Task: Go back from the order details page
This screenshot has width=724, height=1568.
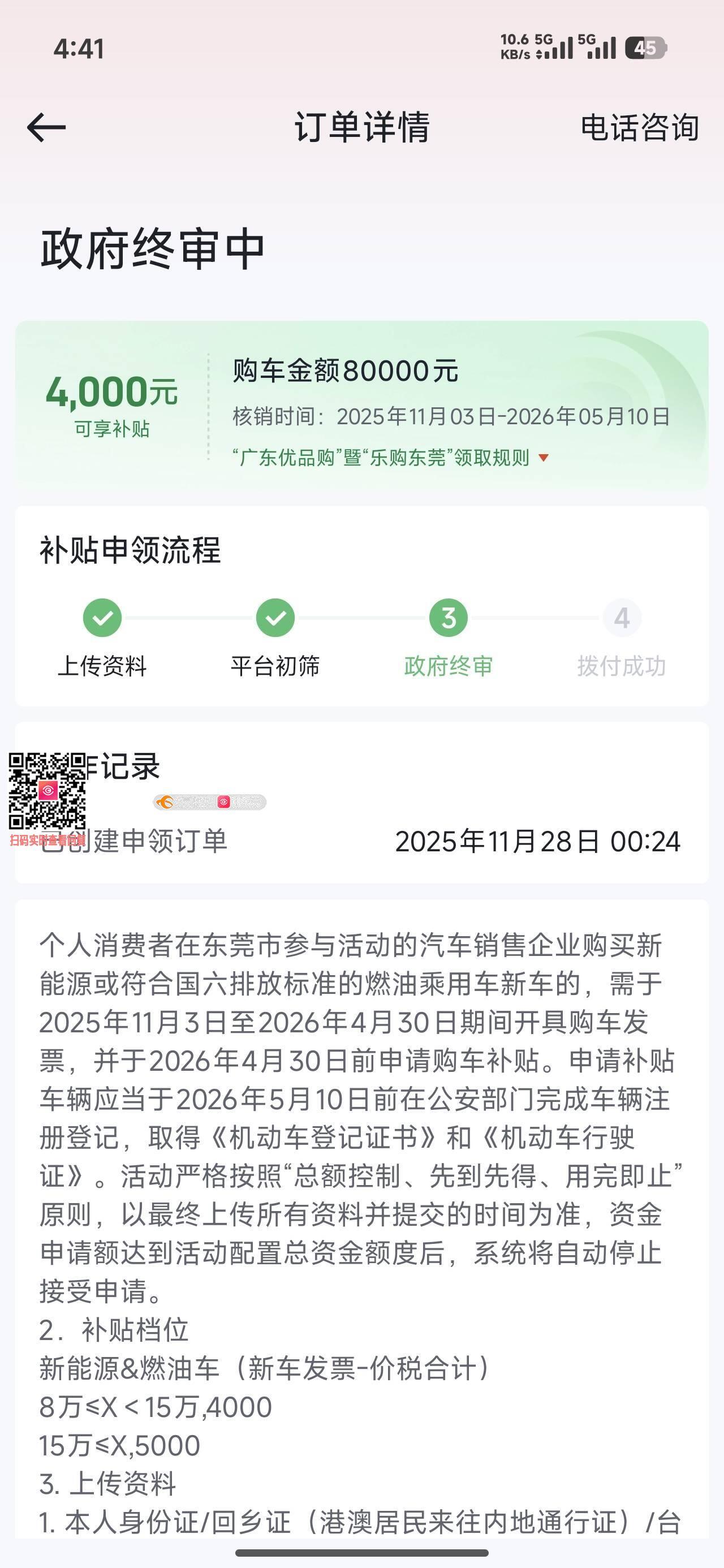Action: point(46,127)
